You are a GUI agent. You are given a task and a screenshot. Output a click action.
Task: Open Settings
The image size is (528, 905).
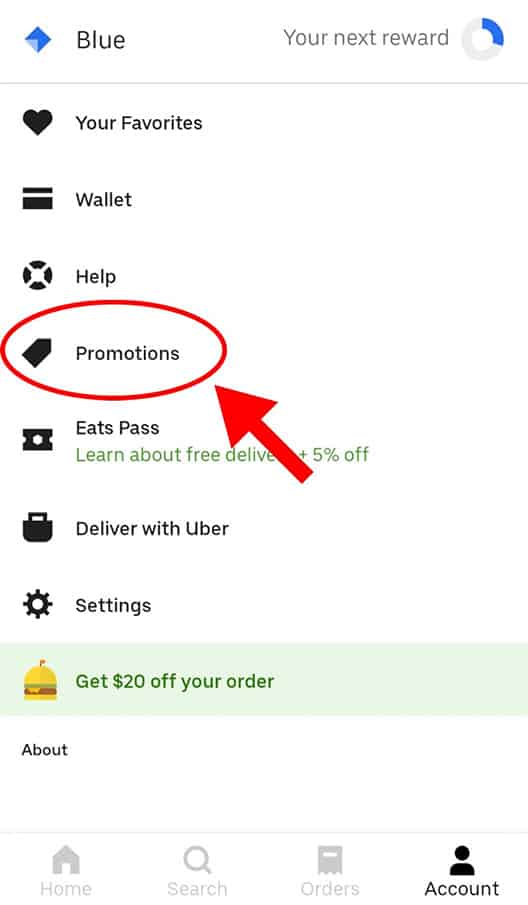(264, 605)
